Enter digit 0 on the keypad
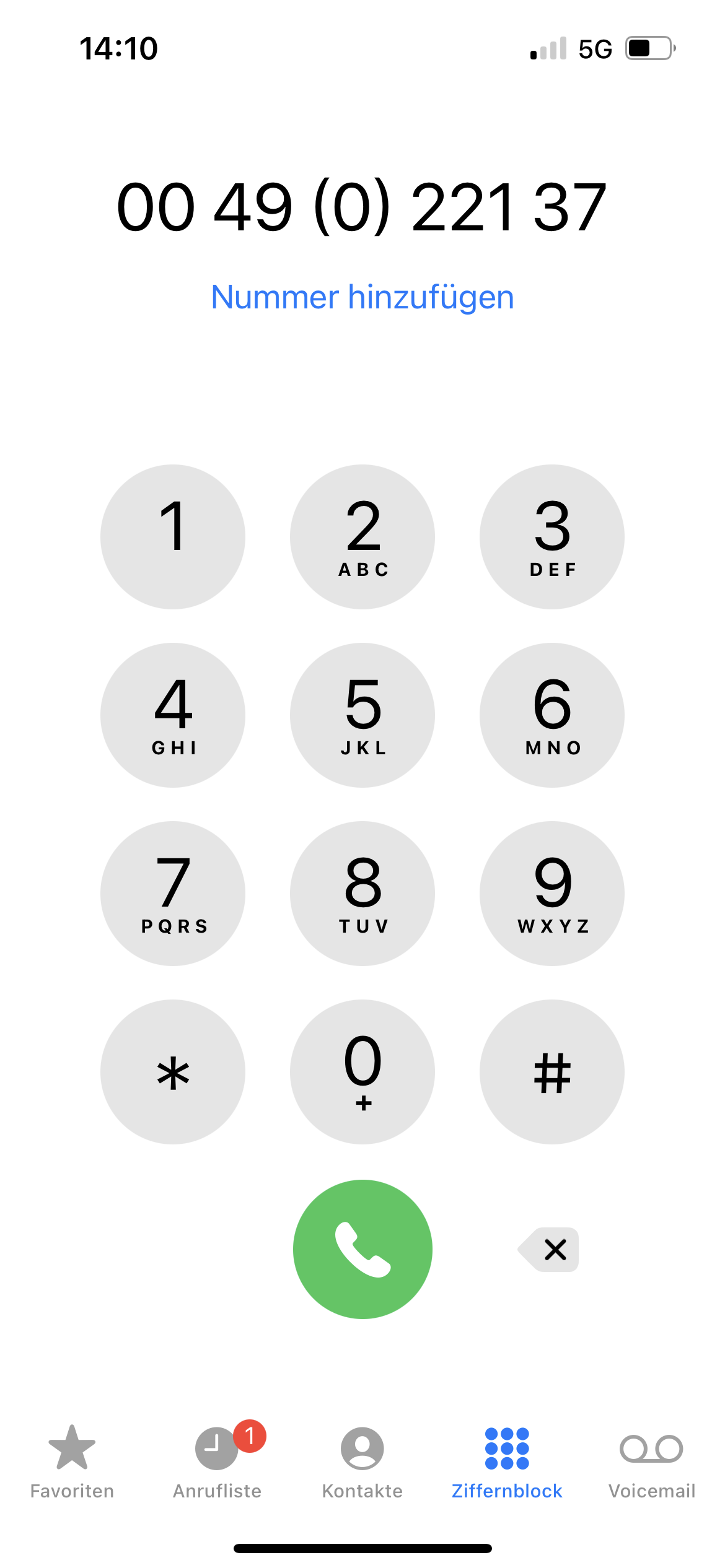This screenshot has width=725, height=1568. (362, 1072)
